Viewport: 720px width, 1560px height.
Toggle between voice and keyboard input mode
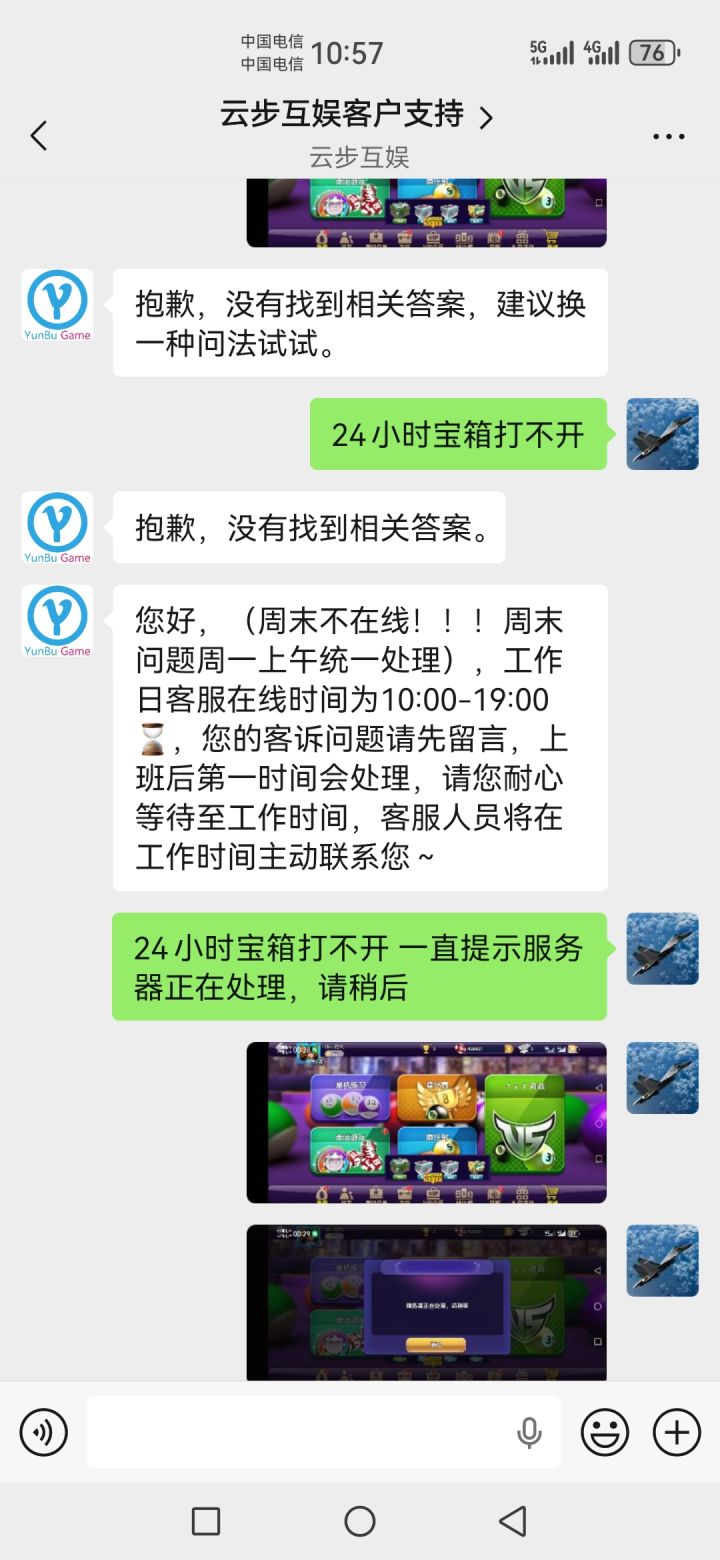[42, 1432]
